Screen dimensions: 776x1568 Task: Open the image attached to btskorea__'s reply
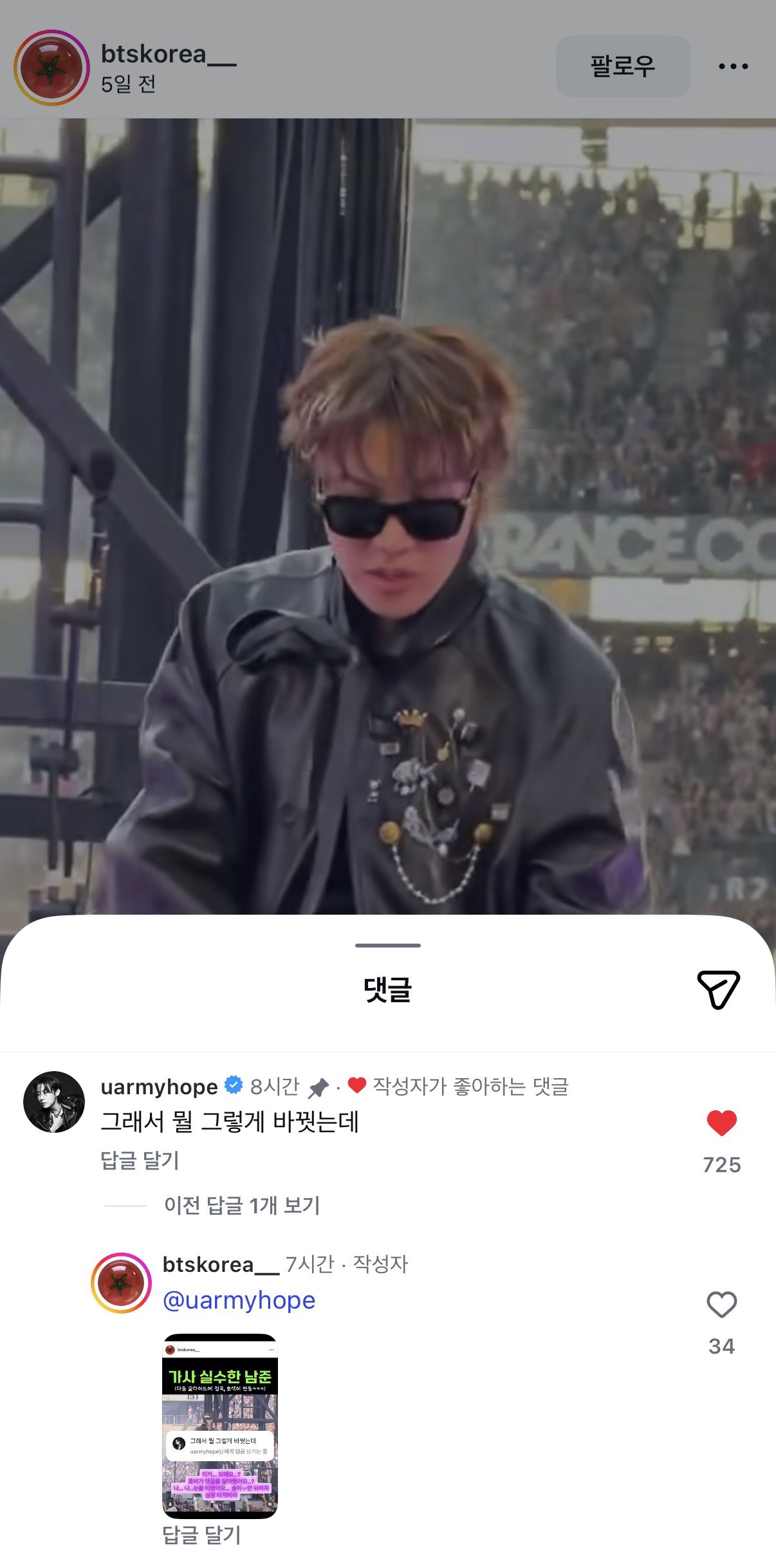220,1426
